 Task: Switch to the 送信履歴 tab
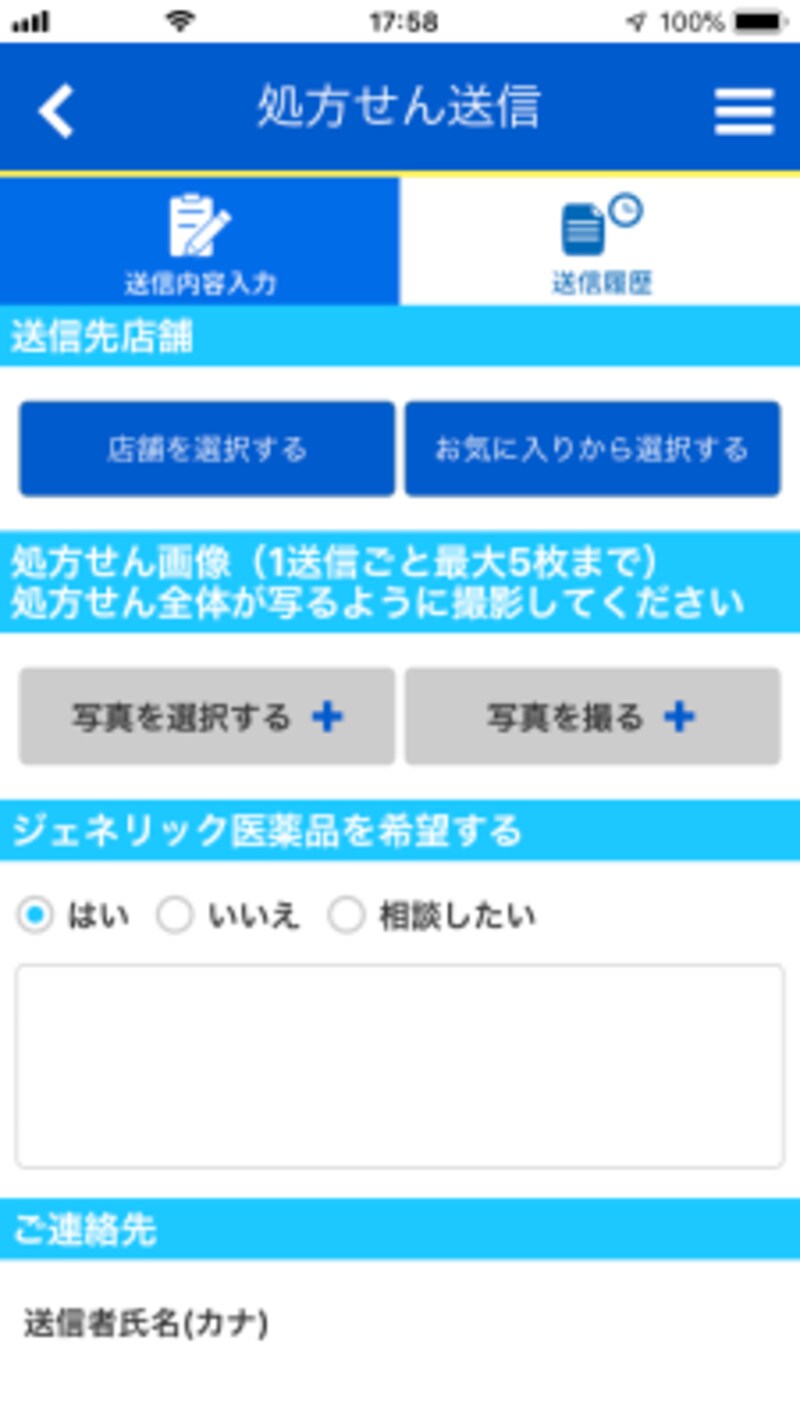click(x=601, y=243)
